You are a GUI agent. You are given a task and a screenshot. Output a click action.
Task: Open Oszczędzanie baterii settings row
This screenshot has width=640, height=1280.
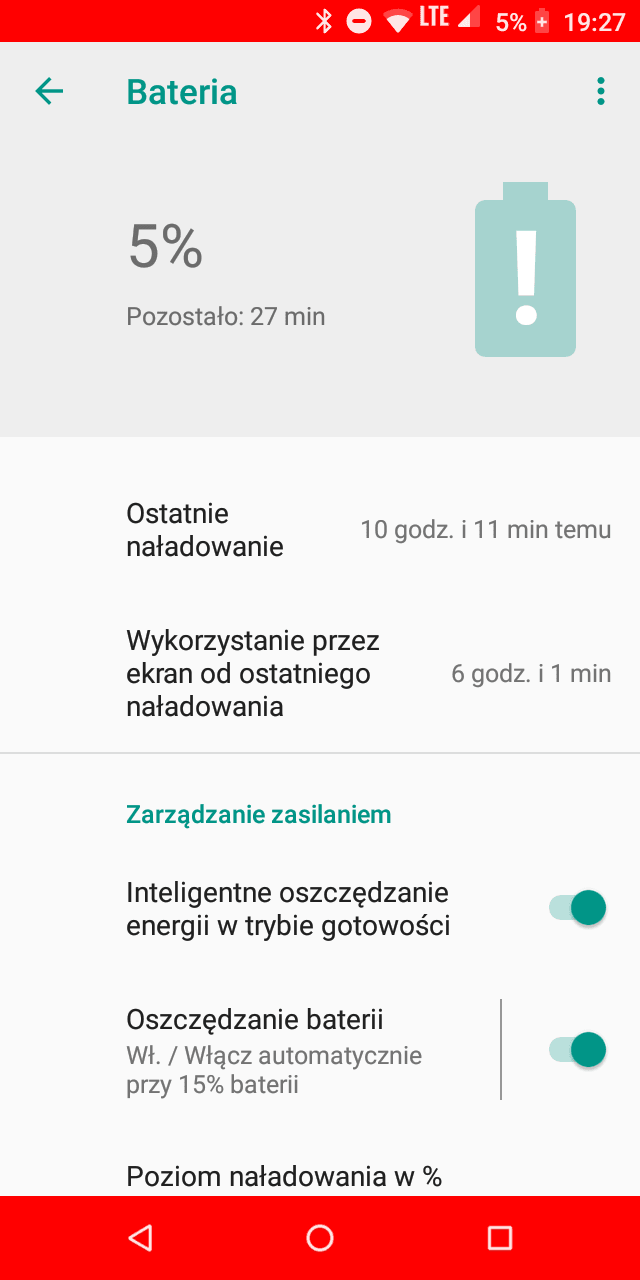(x=250, y=1049)
